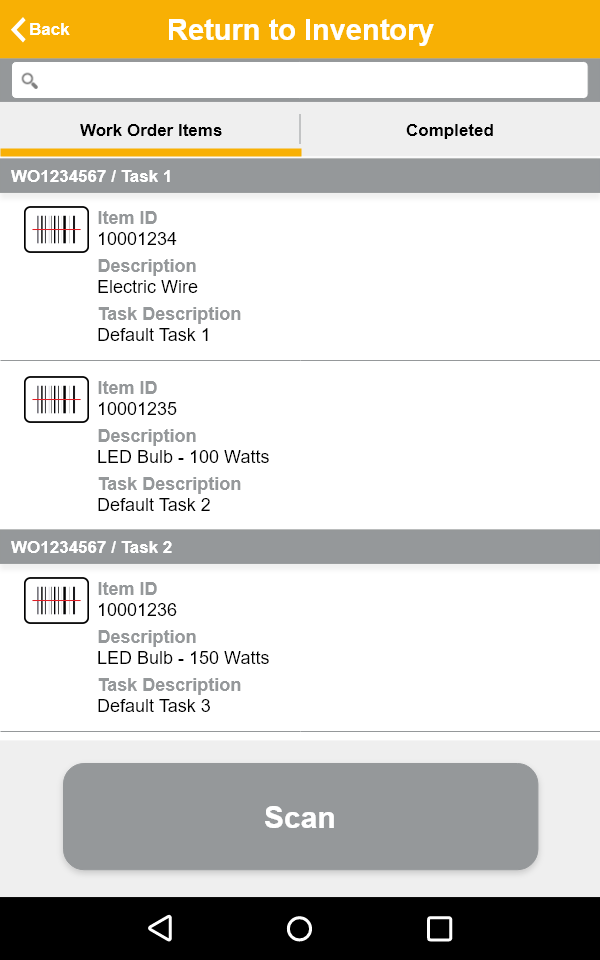Viewport: 600px width, 960px height.
Task: Go to the system home screen
Action: [x=299, y=928]
